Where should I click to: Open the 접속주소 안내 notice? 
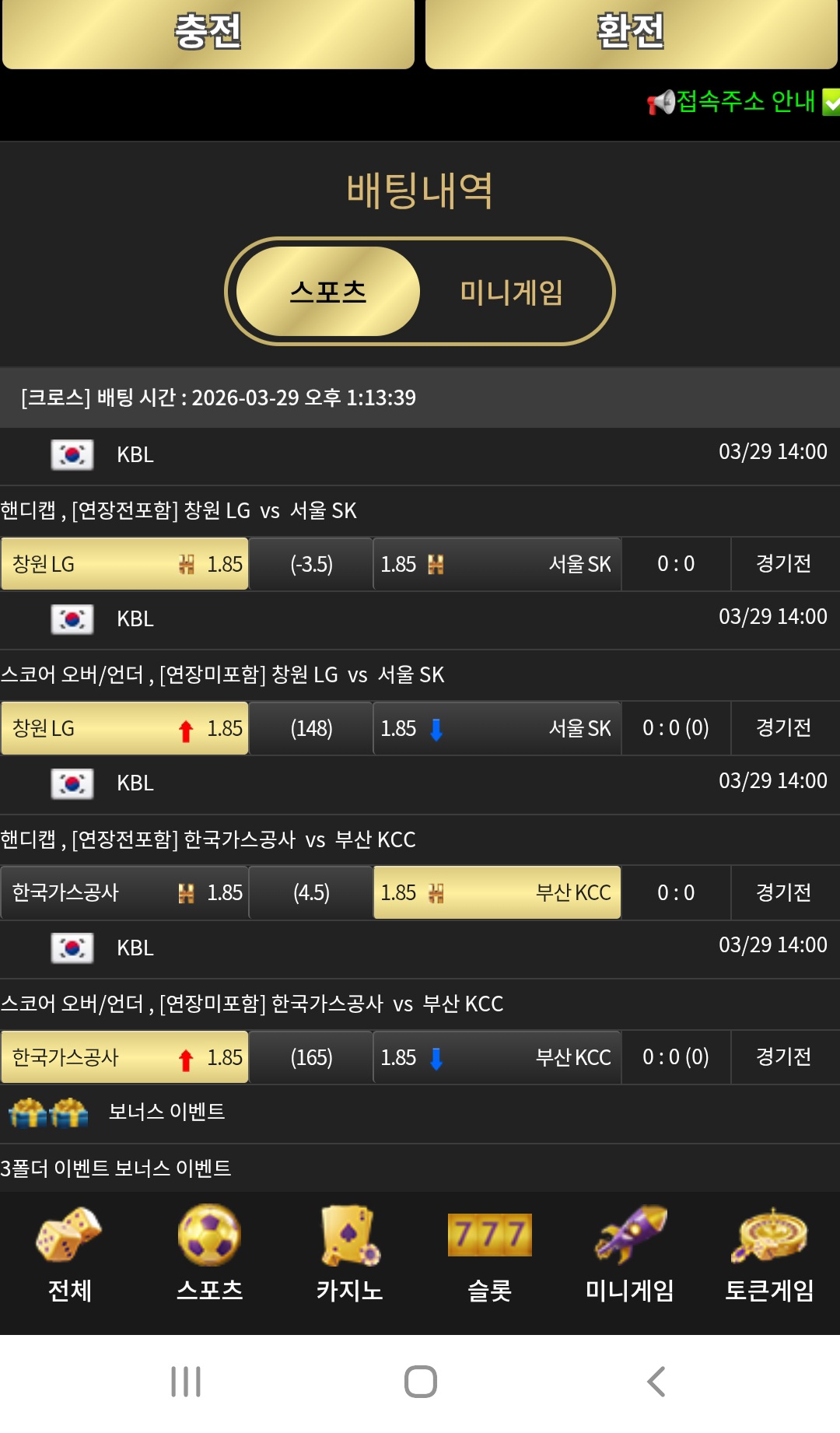pos(744,101)
